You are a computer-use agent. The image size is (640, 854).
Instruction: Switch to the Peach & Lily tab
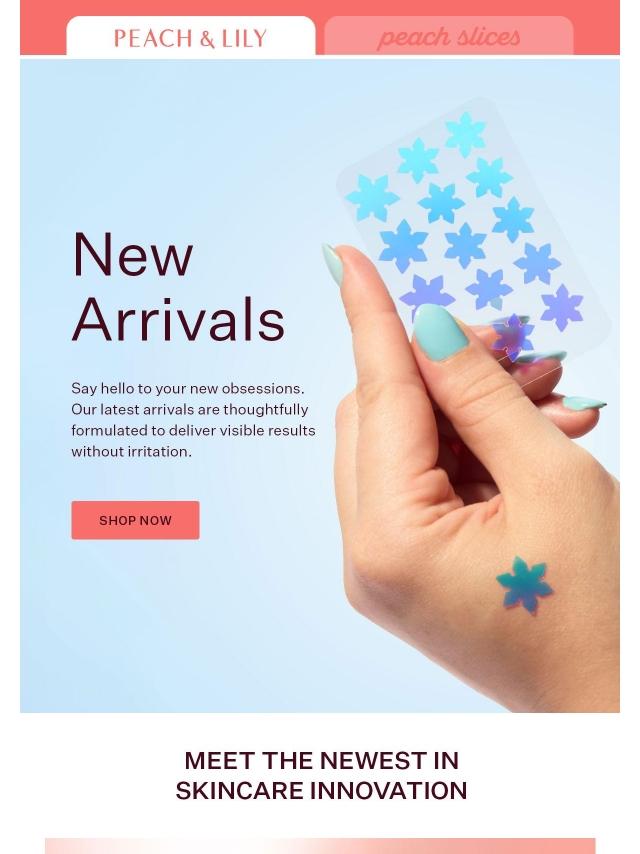(x=190, y=38)
